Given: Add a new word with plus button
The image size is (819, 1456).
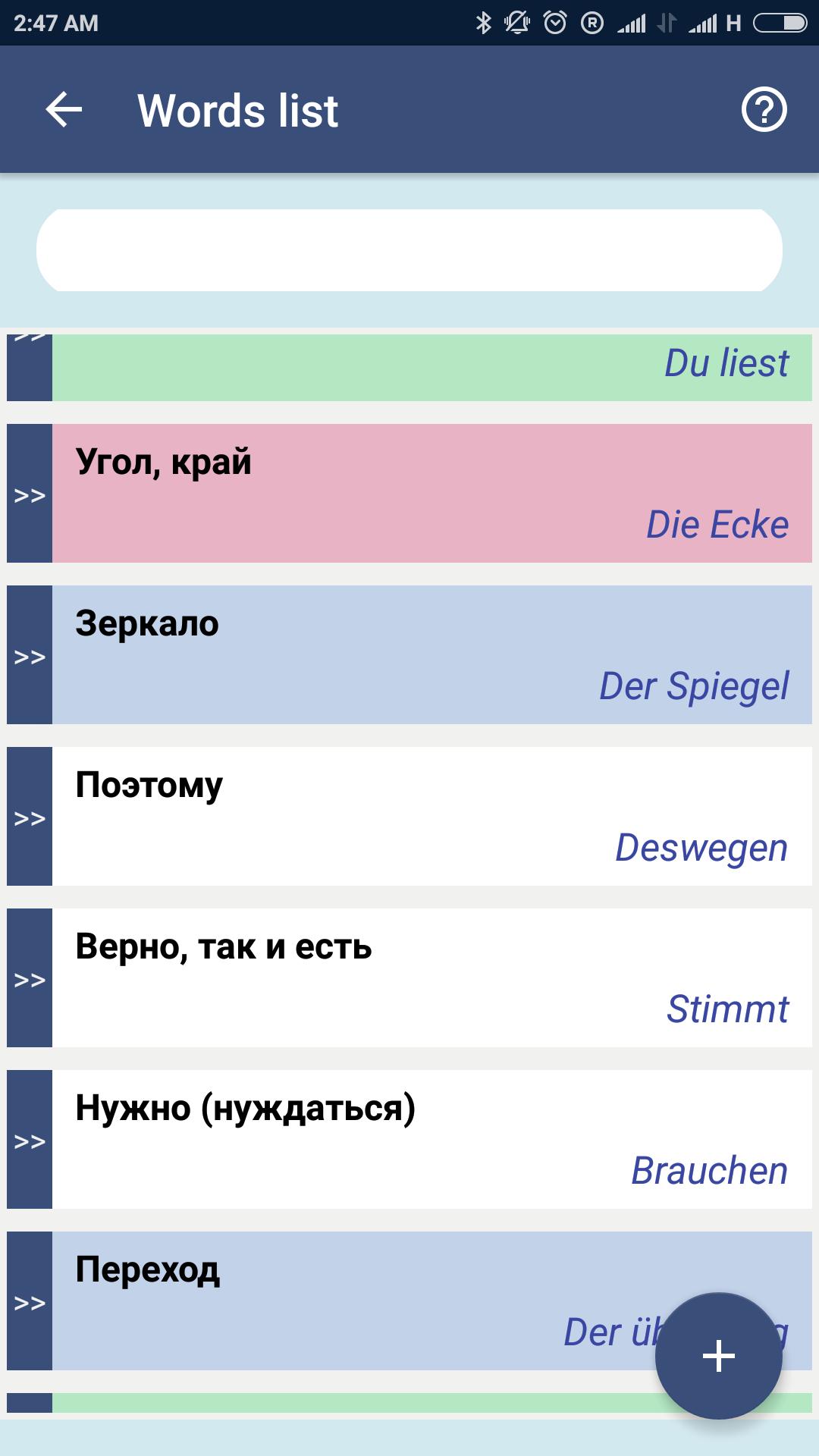Looking at the screenshot, I should 718,1355.
